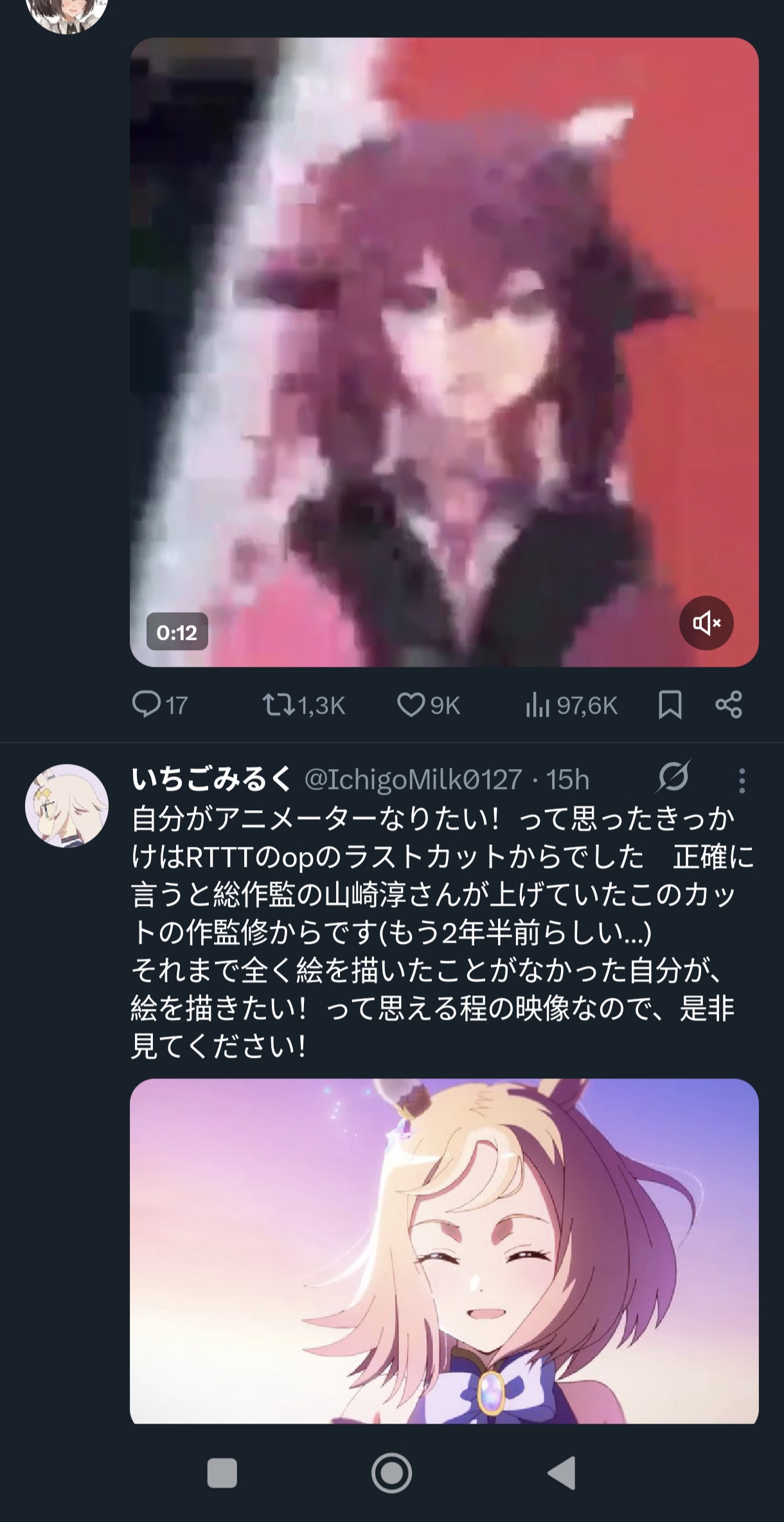Image resolution: width=784 pixels, height=1522 pixels.
Task: Open overflow menu on いちごみるく's post
Action: pyautogui.click(x=742, y=780)
